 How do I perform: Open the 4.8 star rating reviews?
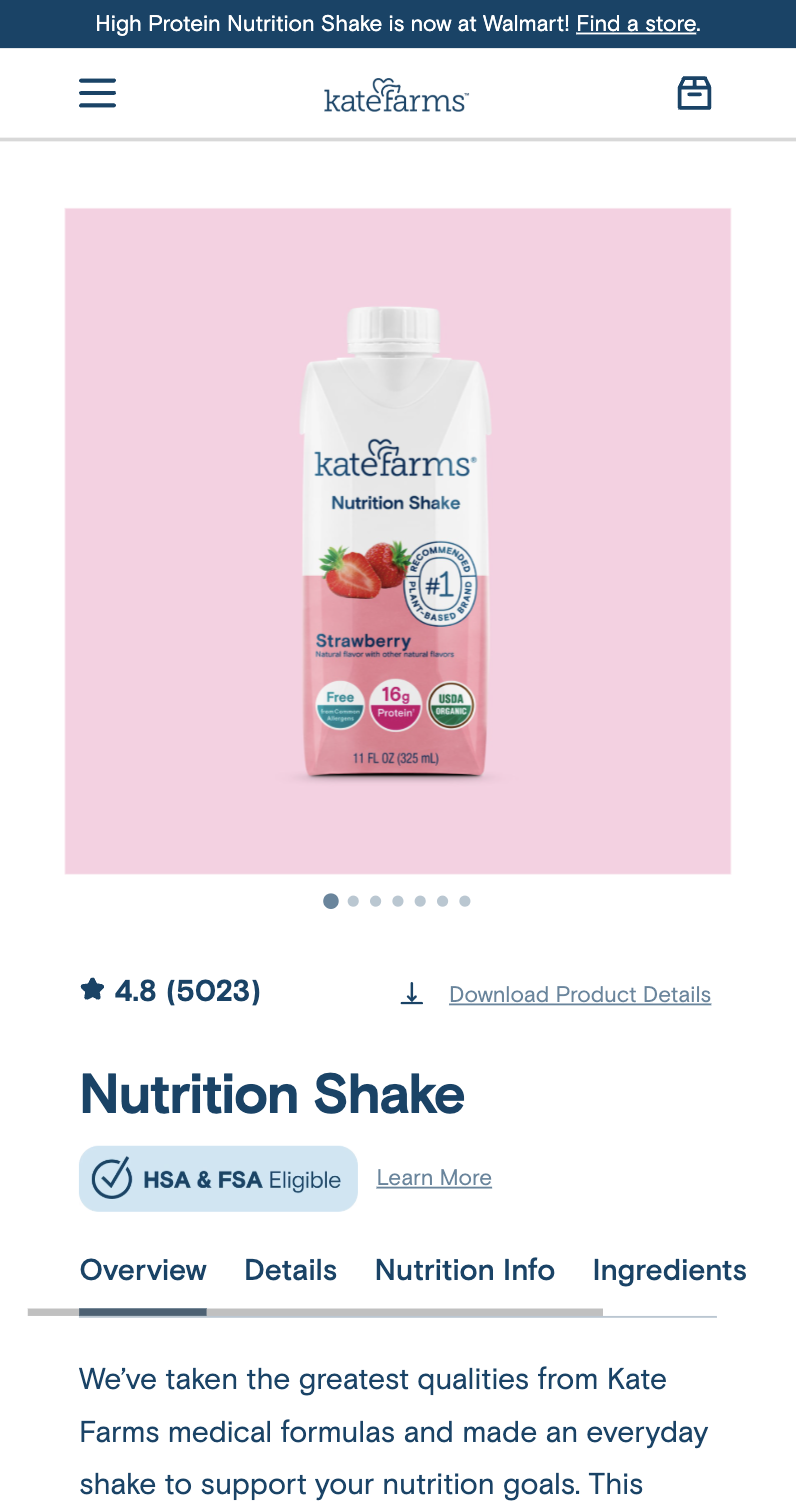click(x=171, y=991)
